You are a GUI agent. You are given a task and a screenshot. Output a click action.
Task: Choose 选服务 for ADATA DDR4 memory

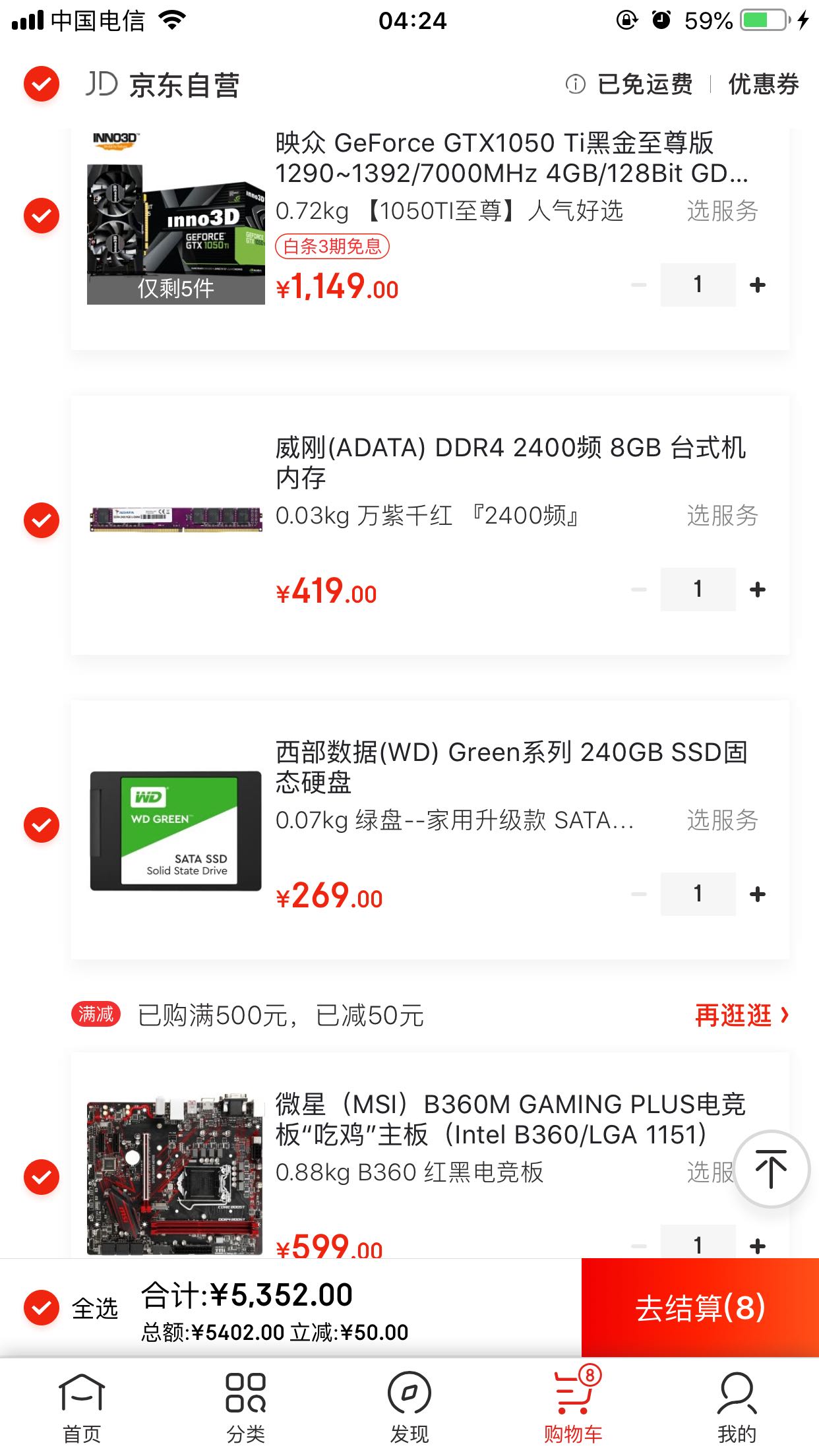click(722, 516)
